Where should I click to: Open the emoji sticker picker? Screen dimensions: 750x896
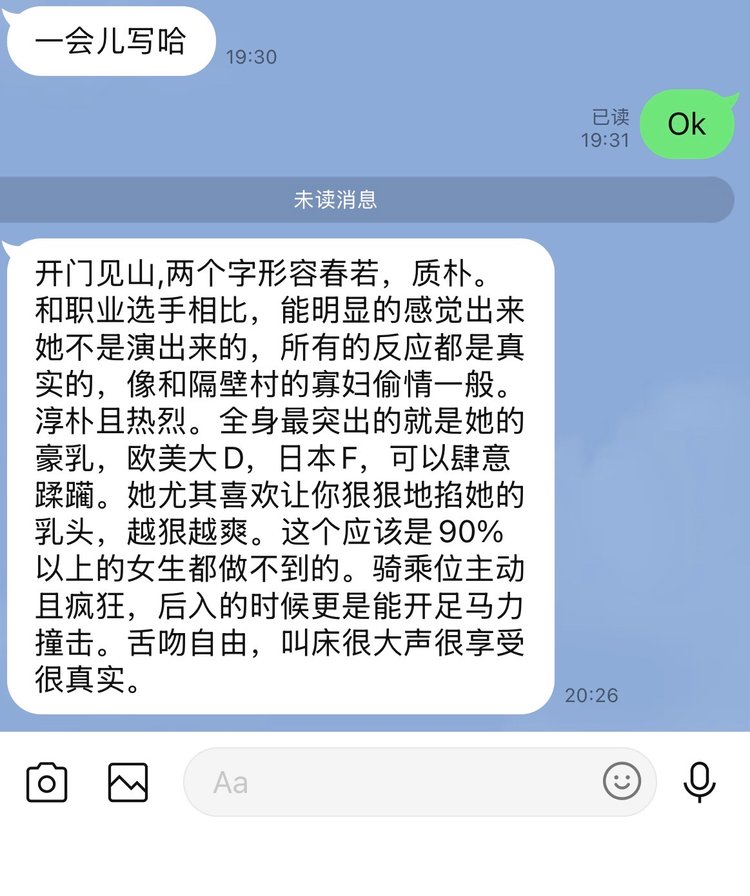pos(622,781)
